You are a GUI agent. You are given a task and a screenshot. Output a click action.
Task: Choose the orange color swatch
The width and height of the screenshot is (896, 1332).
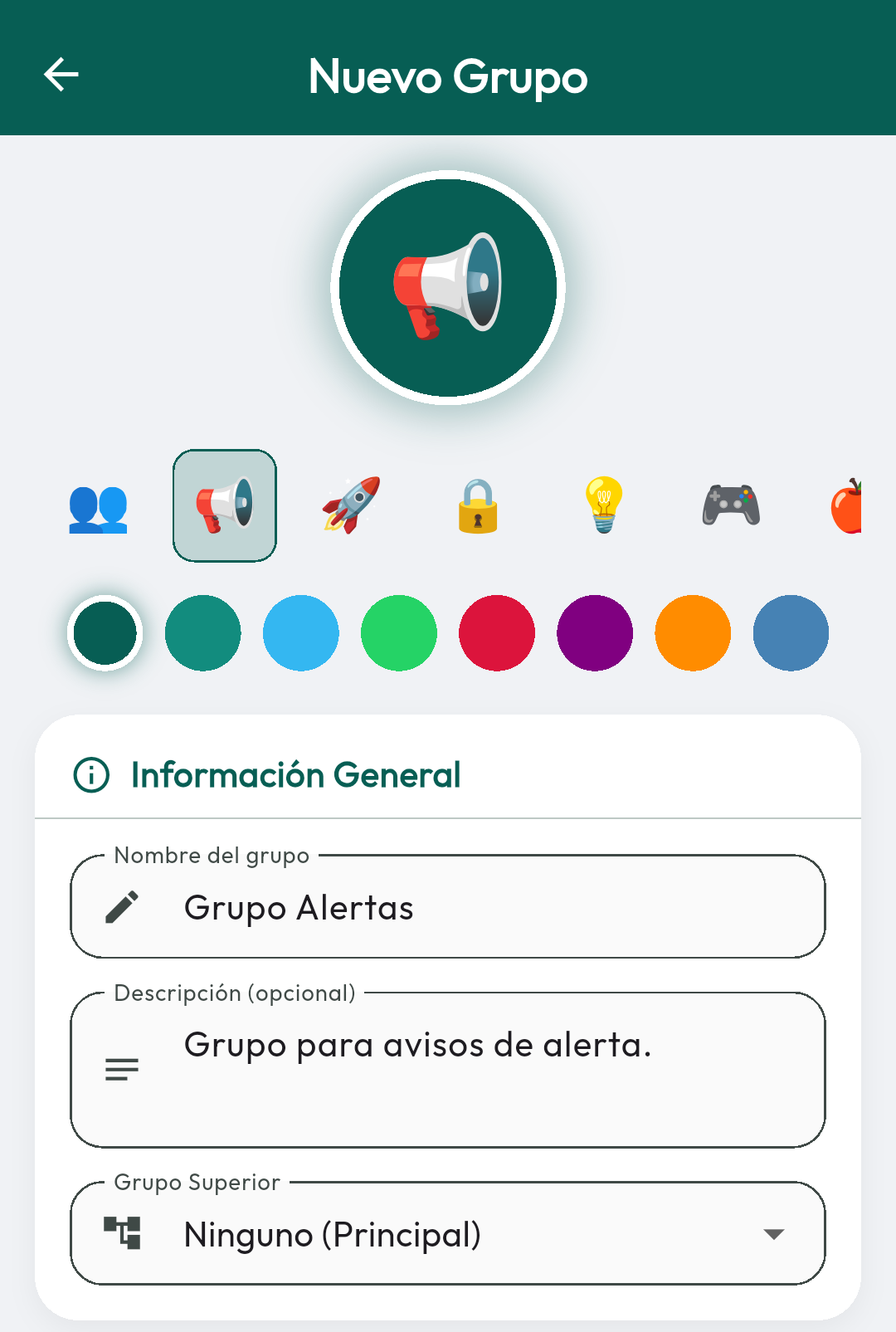tap(693, 633)
